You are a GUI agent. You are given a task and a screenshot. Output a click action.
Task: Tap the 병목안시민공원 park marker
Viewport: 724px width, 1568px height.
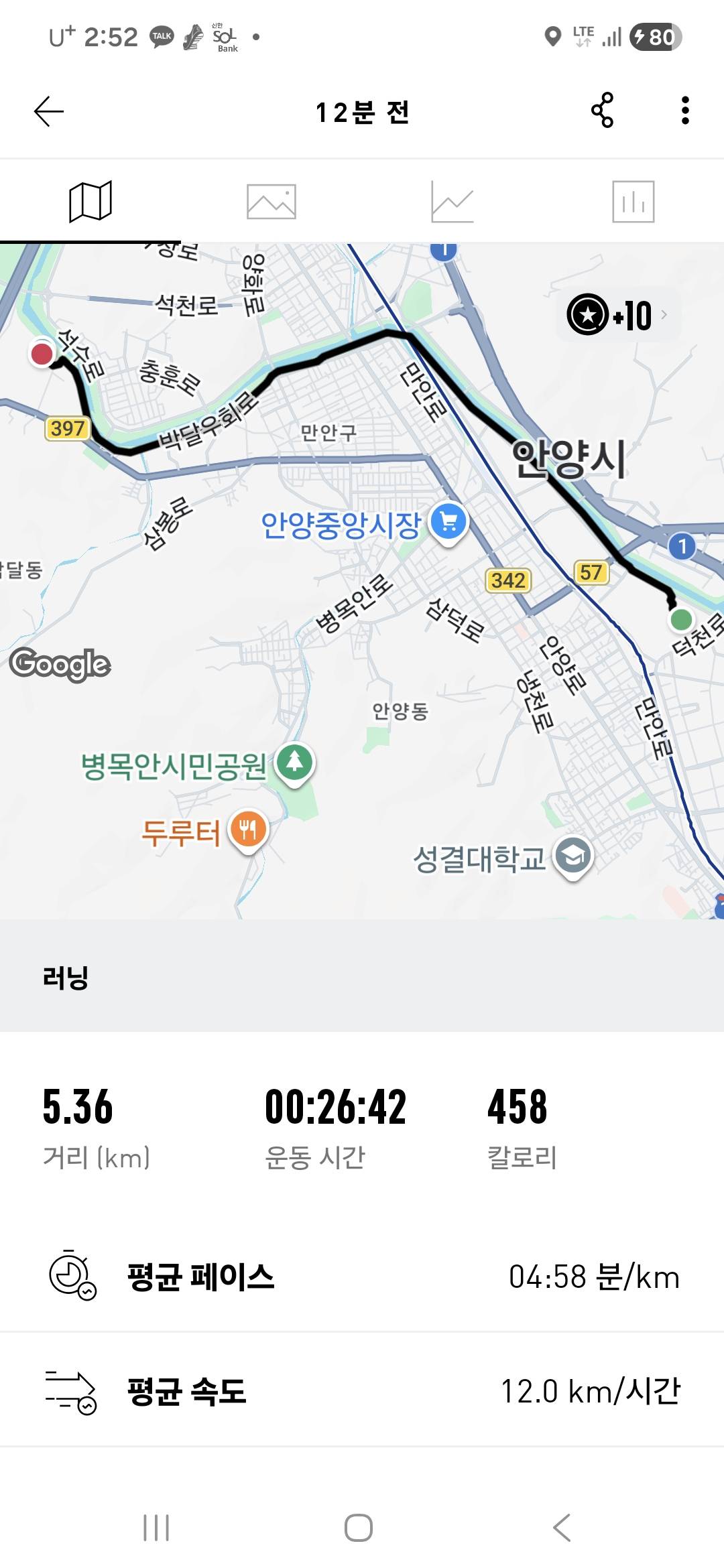coord(292,760)
